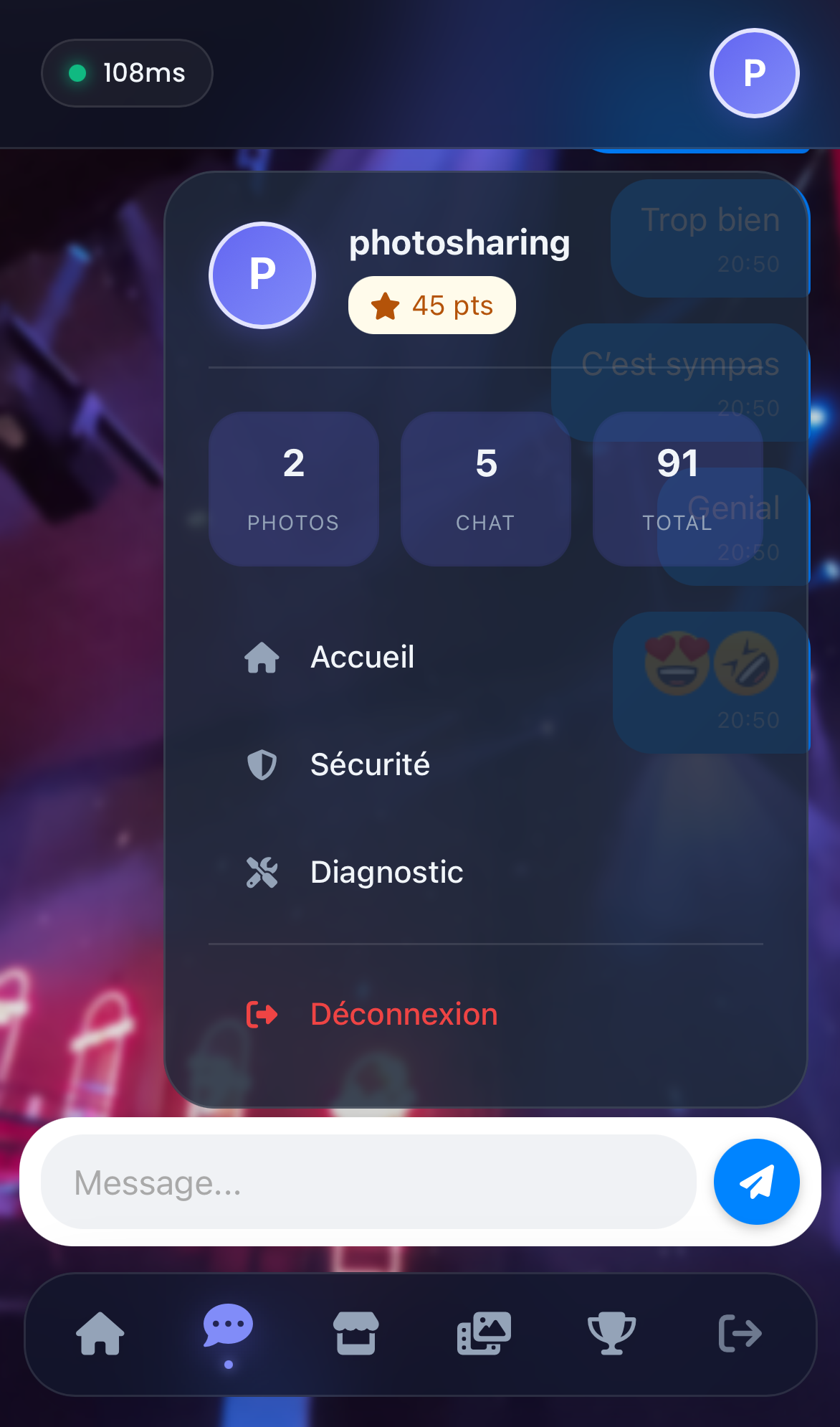Expand the PHOTOS stat card showing 2
Viewport: 840px width, 1427px height.
pyautogui.click(x=292, y=489)
